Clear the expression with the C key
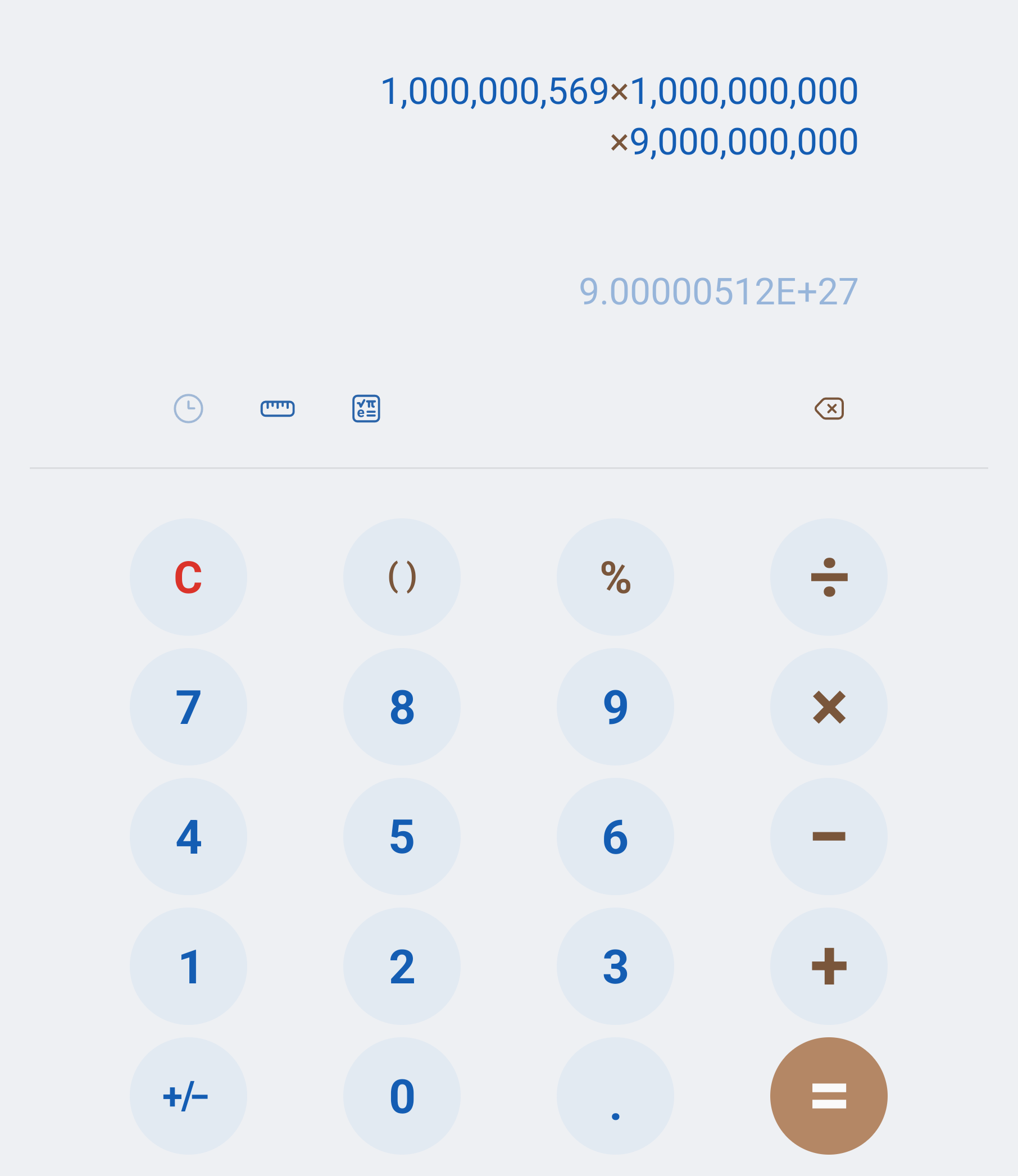The width and height of the screenshot is (1018, 1176). [x=188, y=577]
